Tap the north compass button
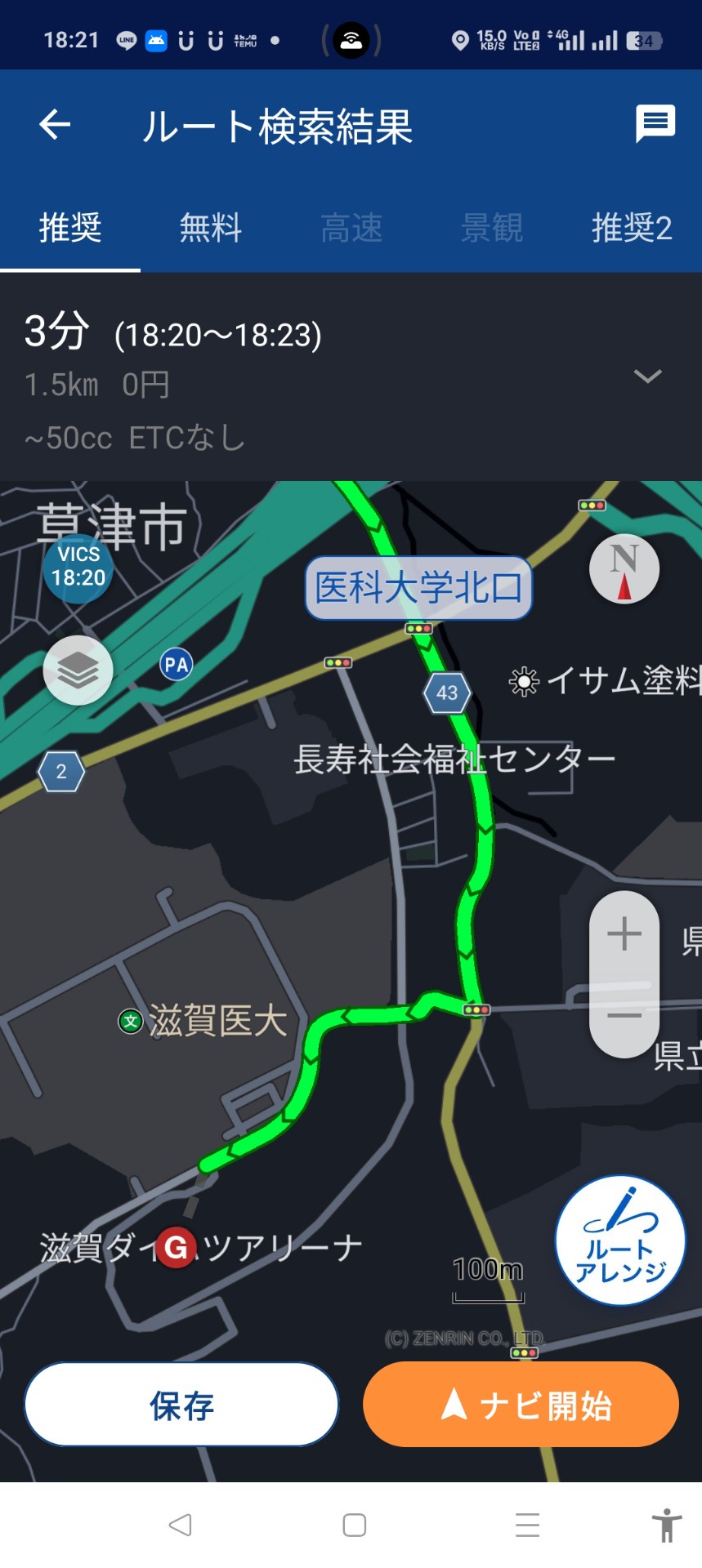The width and height of the screenshot is (702, 1568). pyautogui.click(x=624, y=568)
